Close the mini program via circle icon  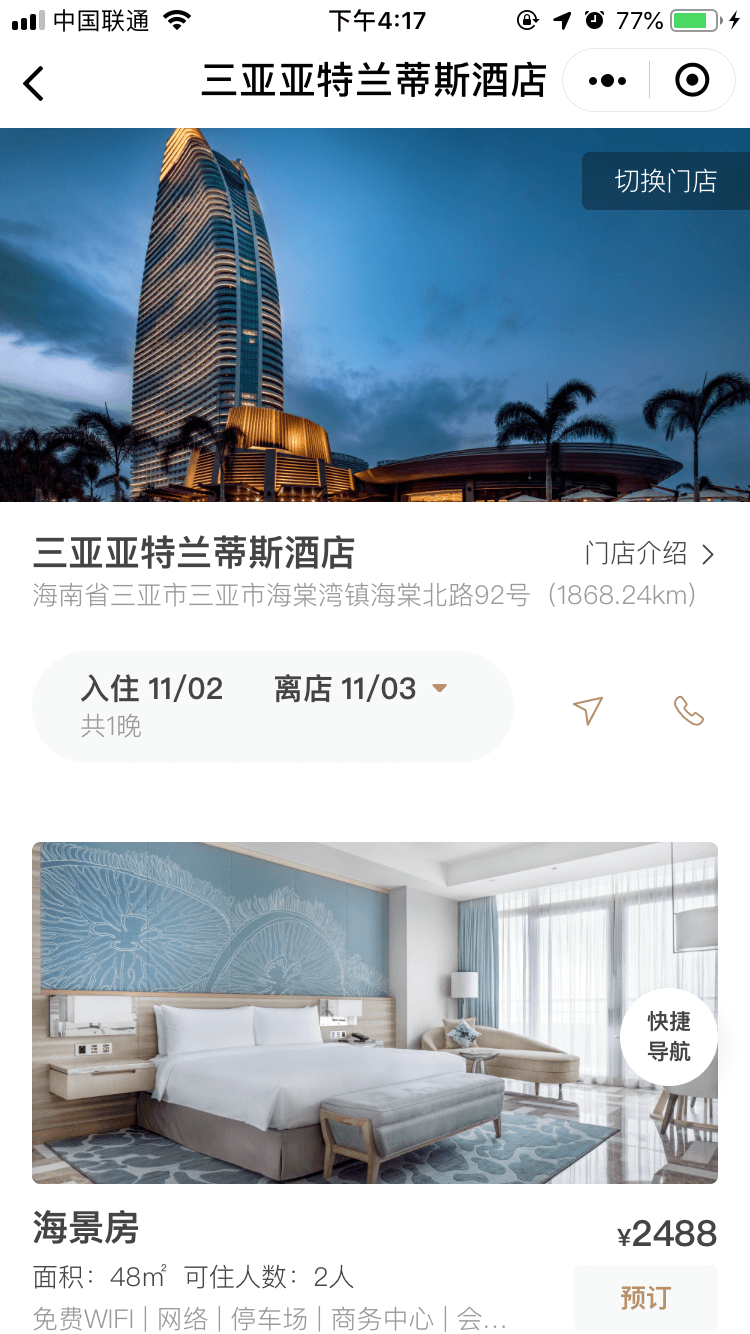point(692,81)
